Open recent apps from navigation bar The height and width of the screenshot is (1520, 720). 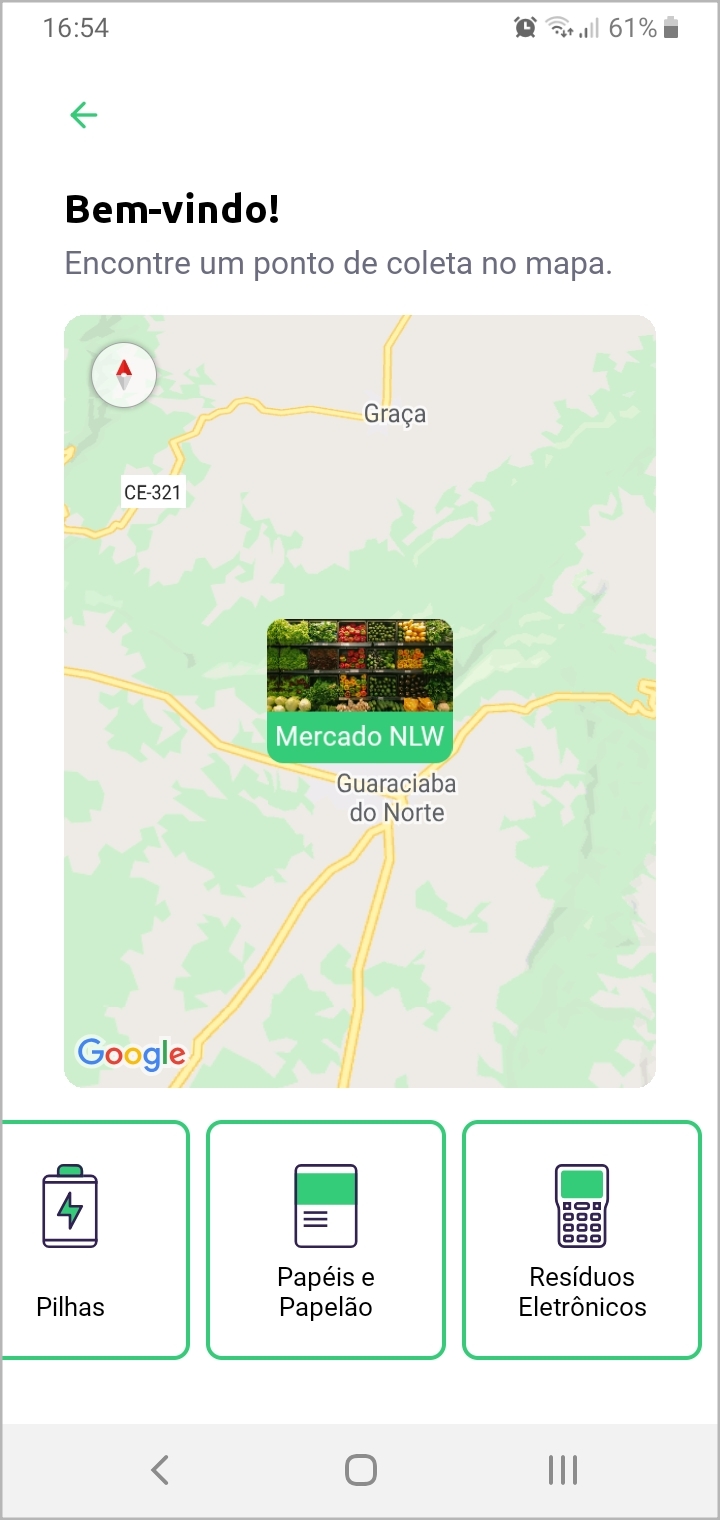(x=562, y=1469)
